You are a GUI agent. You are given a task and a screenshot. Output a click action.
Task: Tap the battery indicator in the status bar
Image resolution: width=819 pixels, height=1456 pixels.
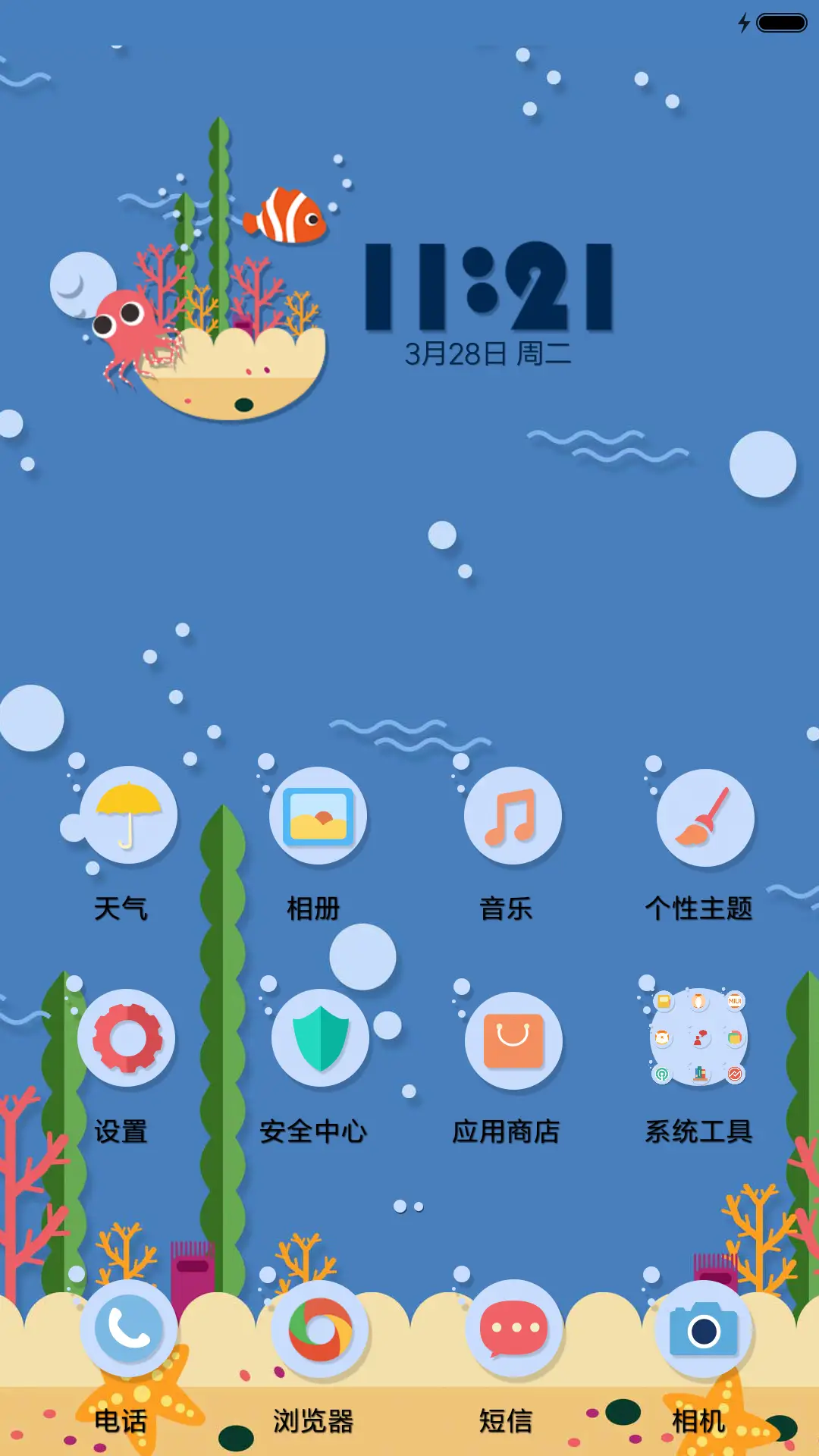click(782, 23)
